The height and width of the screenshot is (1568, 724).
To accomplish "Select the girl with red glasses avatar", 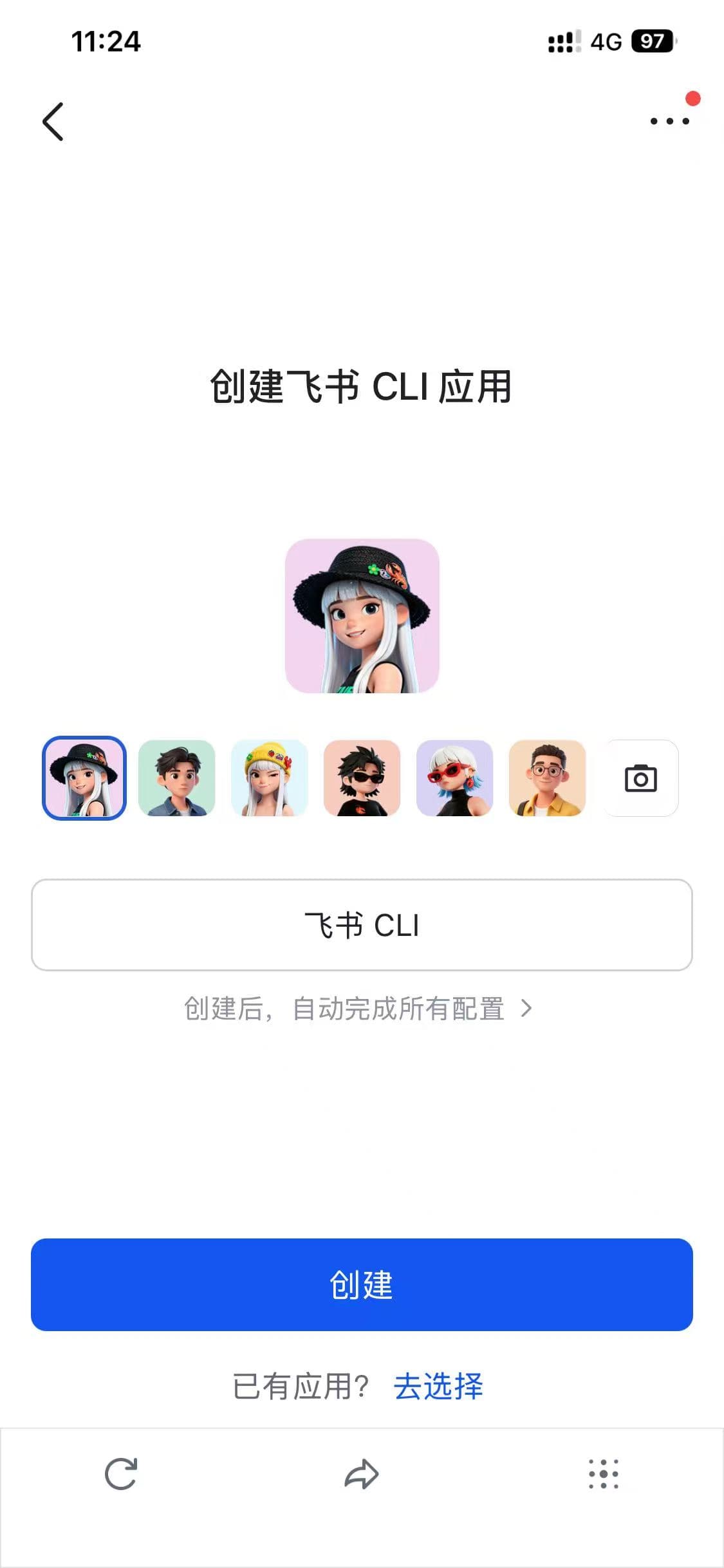I will pyautogui.click(x=454, y=778).
